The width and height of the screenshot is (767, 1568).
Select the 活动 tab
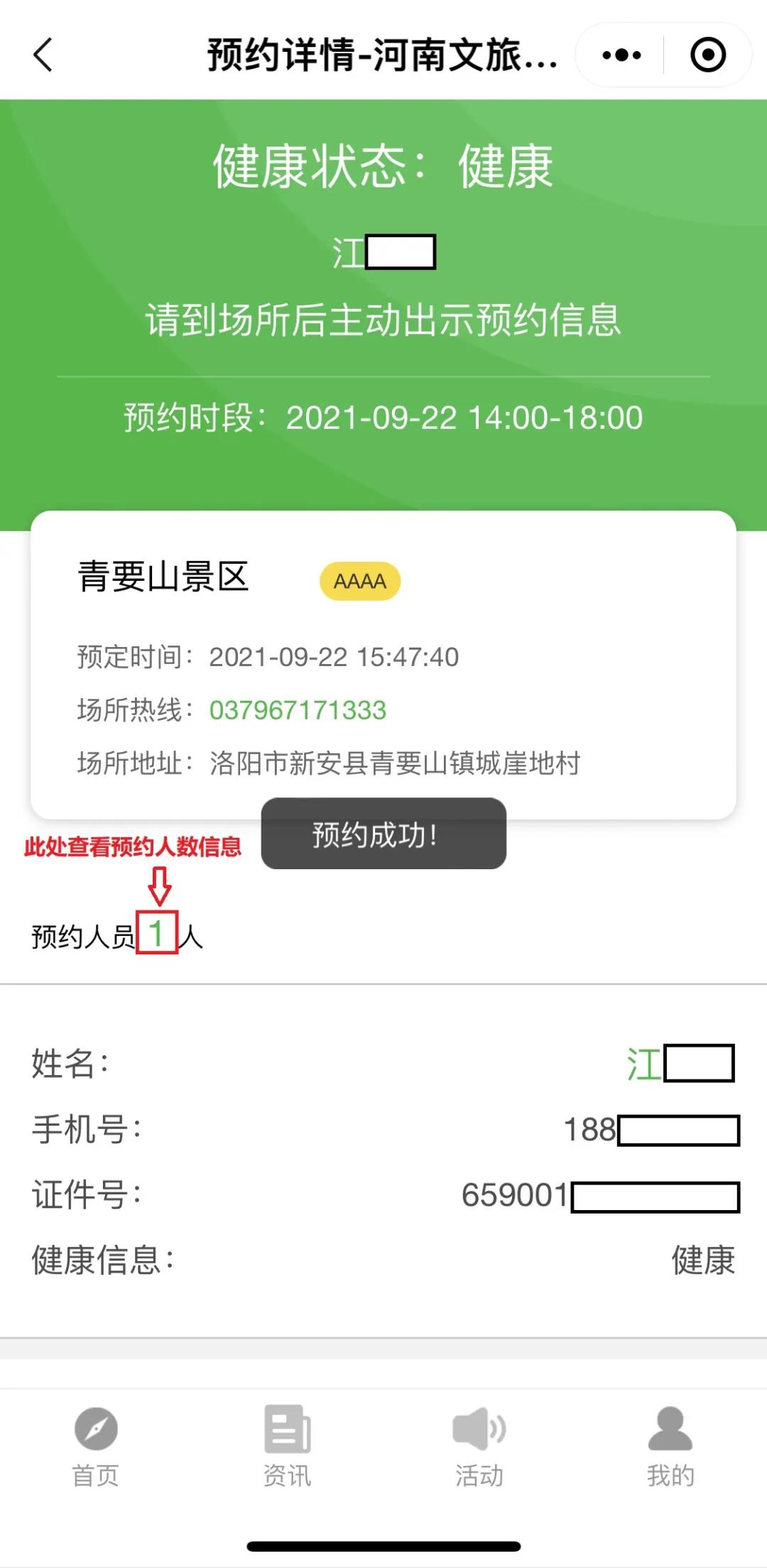coord(479,1447)
